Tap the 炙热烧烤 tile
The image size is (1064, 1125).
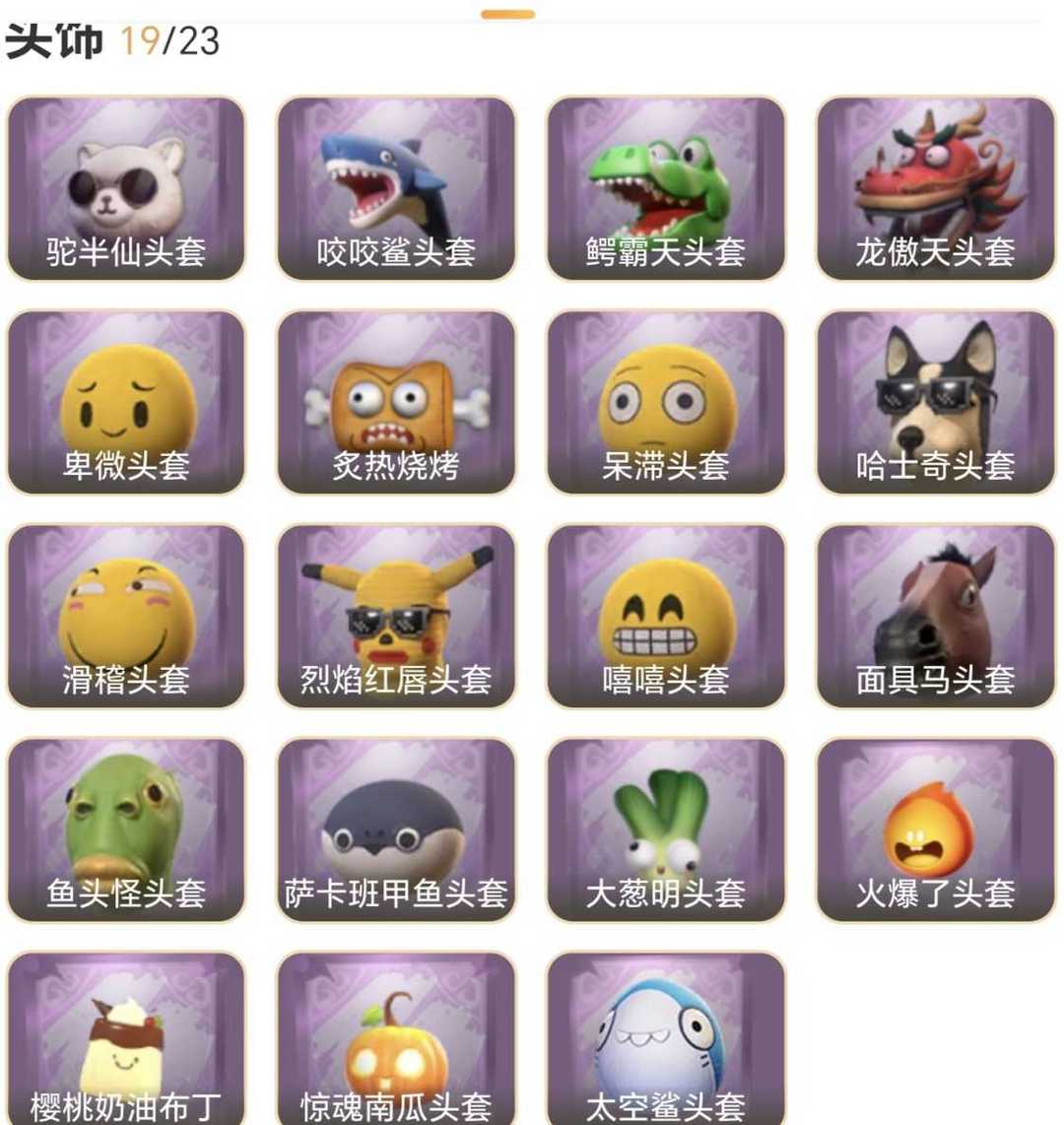[x=396, y=402]
